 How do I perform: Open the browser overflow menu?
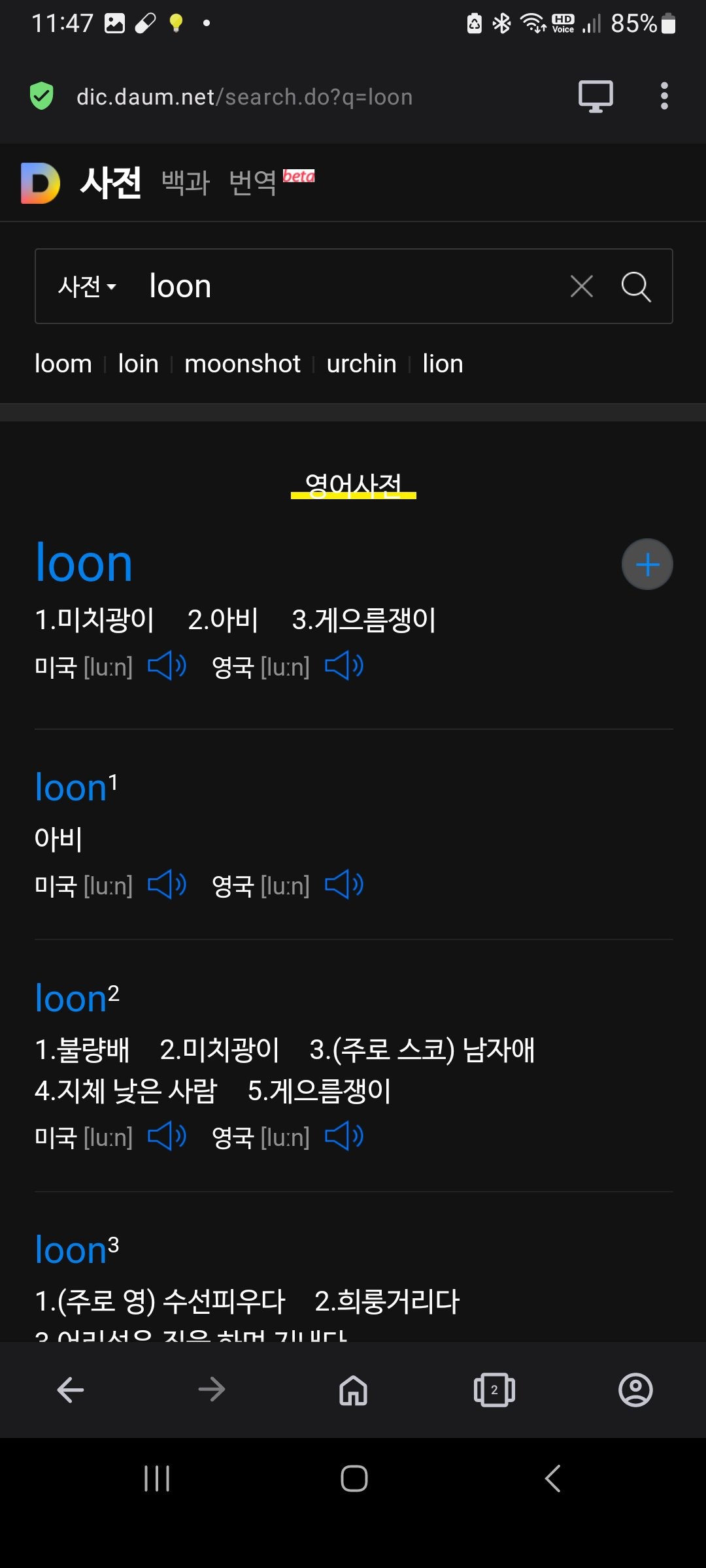click(x=664, y=96)
